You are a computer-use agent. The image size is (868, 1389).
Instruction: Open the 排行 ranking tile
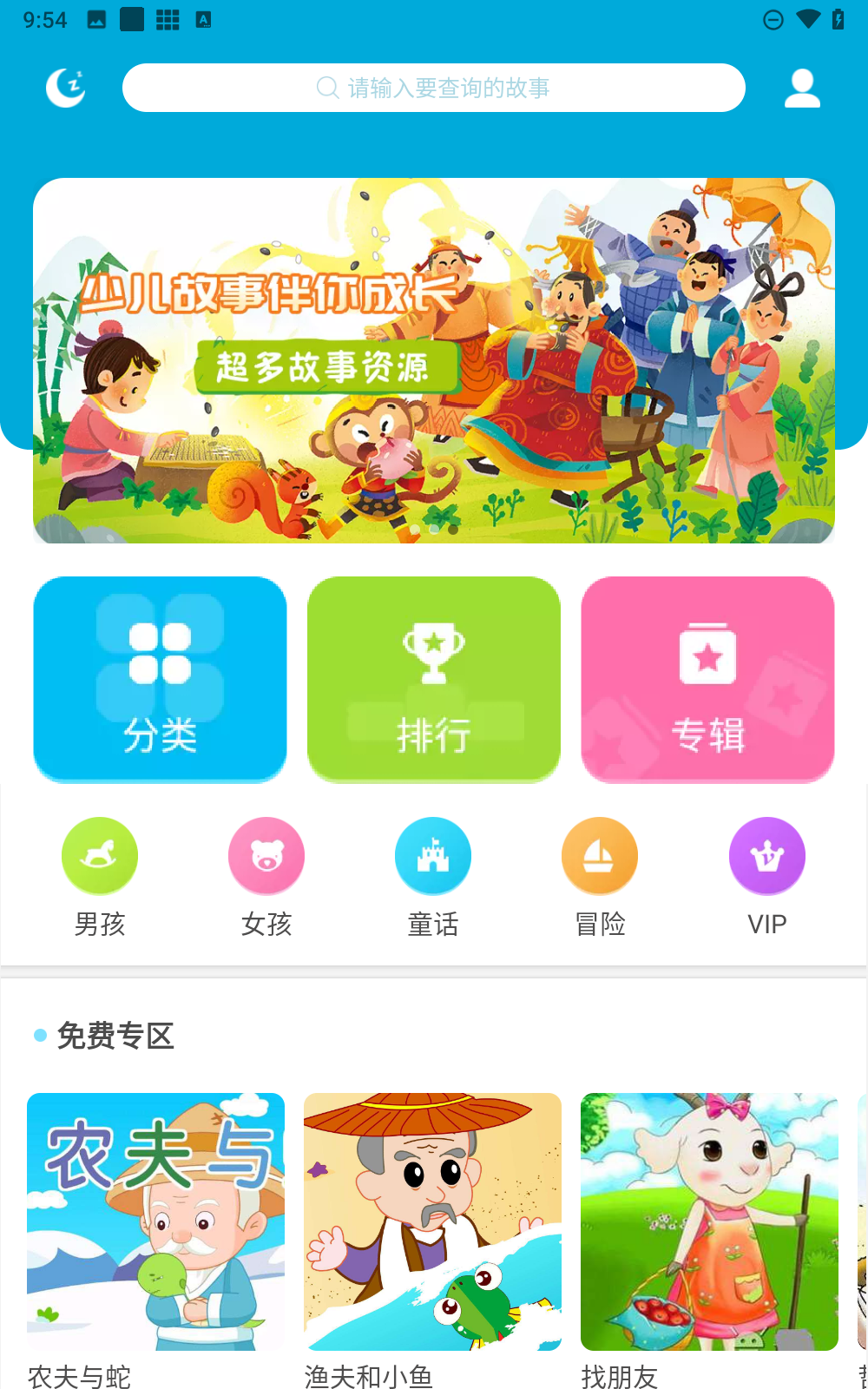pyautogui.click(x=434, y=679)
